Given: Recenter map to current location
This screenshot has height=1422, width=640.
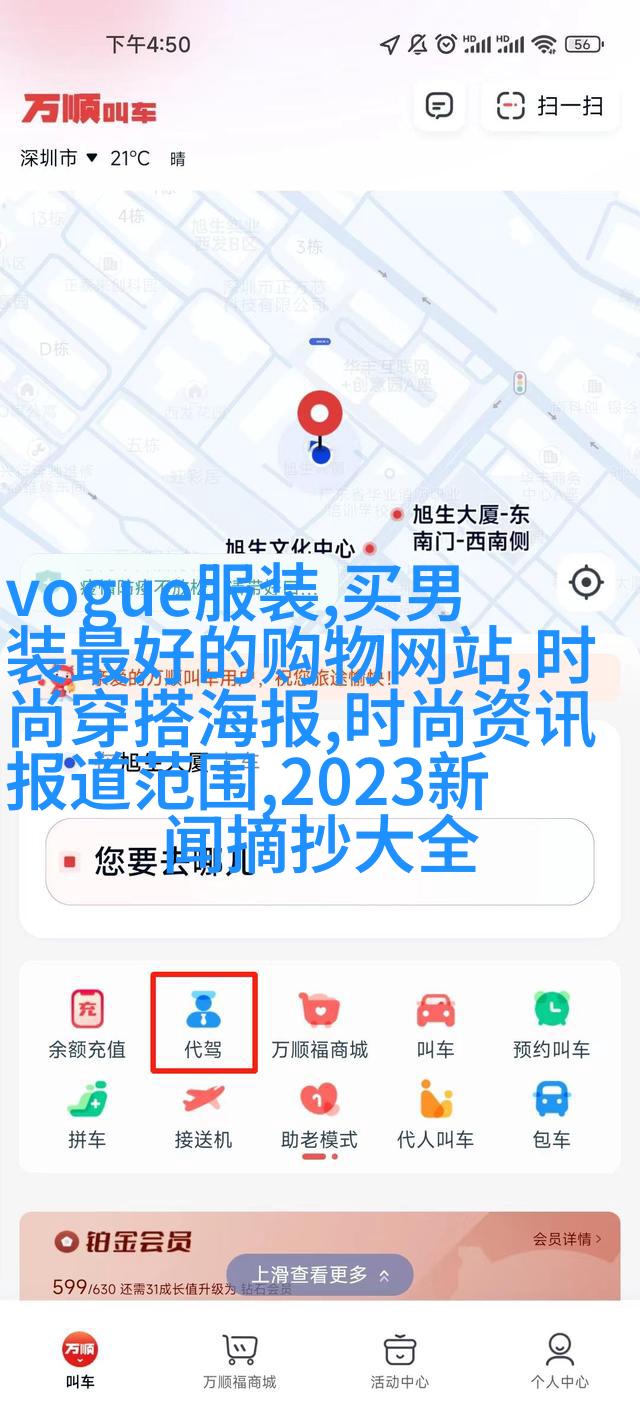Looking at the screenshot, I should click(x=586, y=581).
